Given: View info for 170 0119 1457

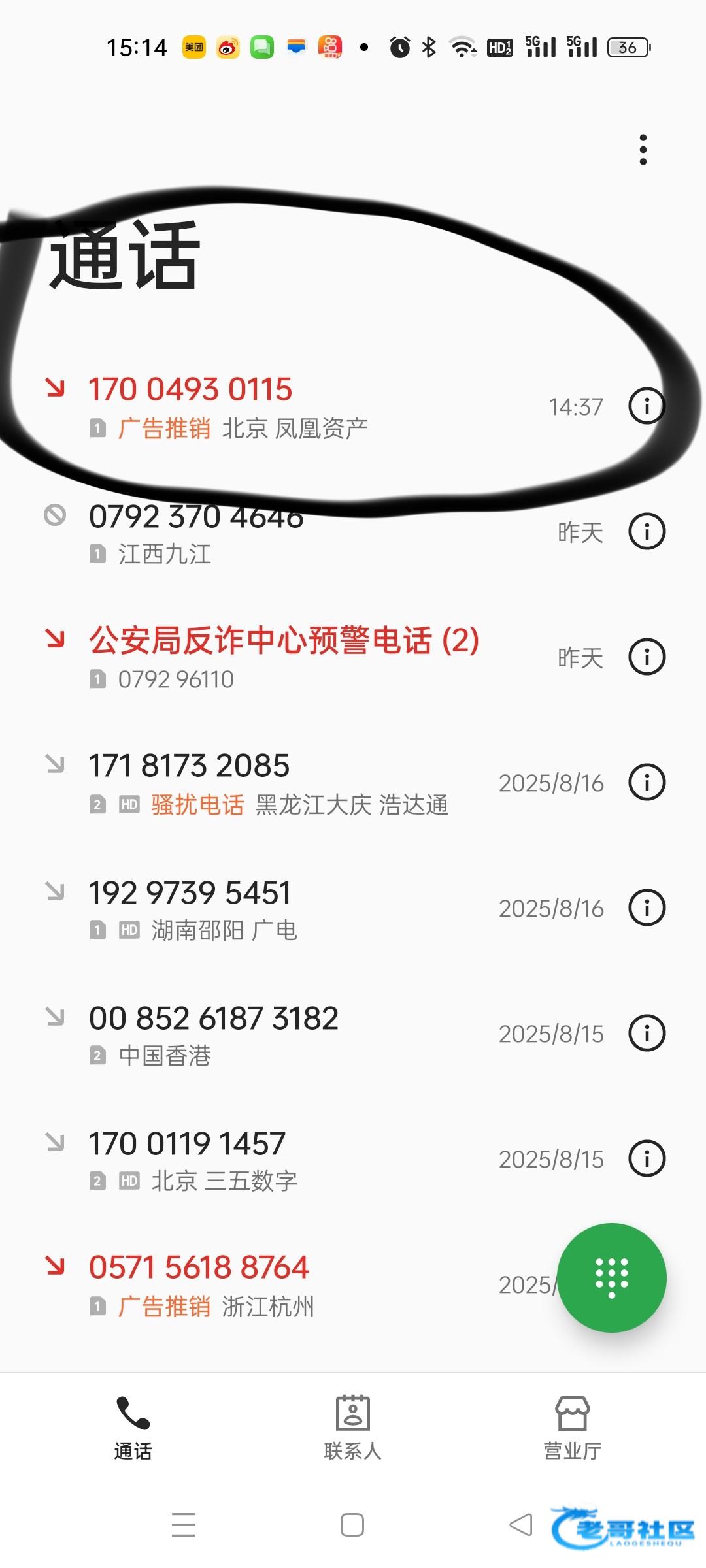Looking at the screenshot, I should (647, 1158).
